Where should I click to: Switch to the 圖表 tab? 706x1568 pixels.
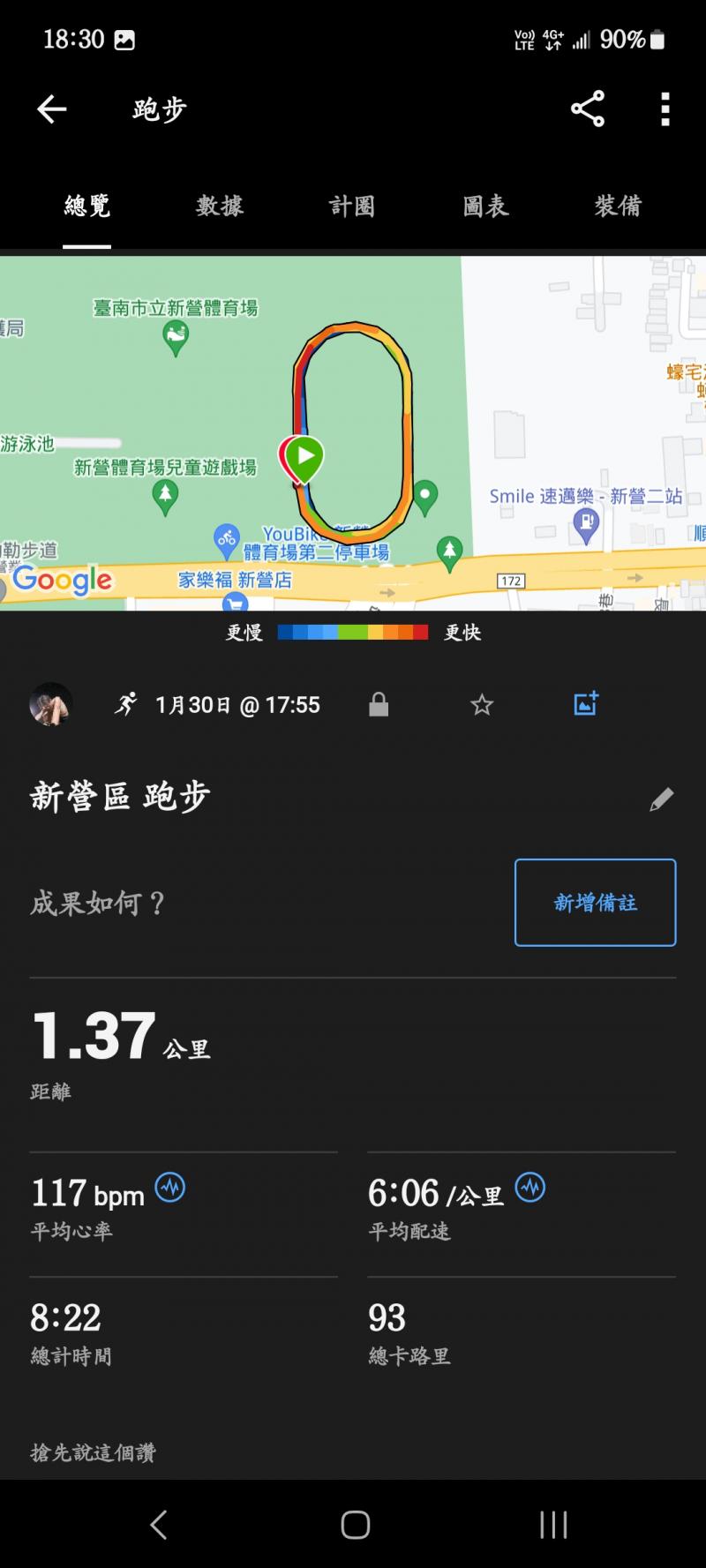click(485, 206)
